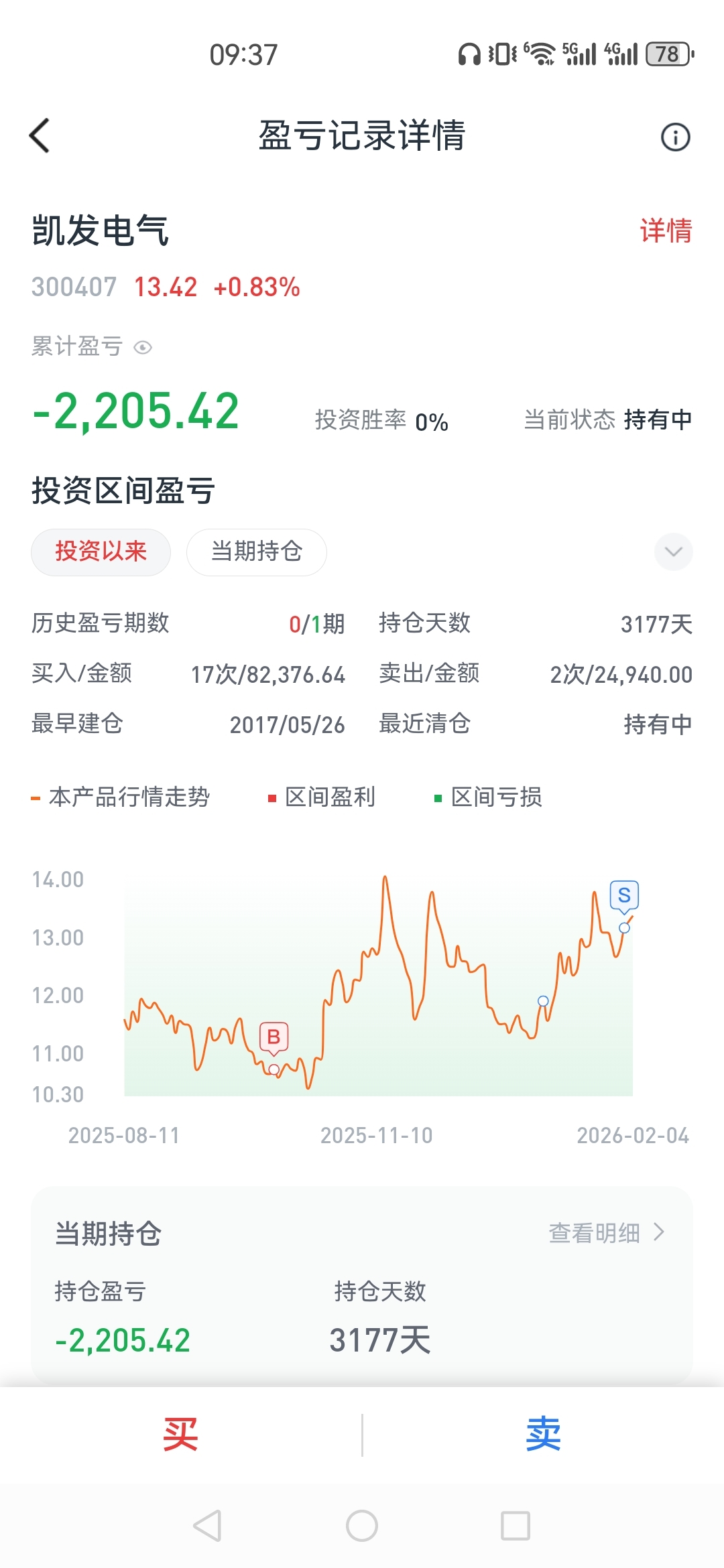Hide 累计盈亏 amount with the eye icon
Viewport: 724px width, 1568px height.
(143, 348)
